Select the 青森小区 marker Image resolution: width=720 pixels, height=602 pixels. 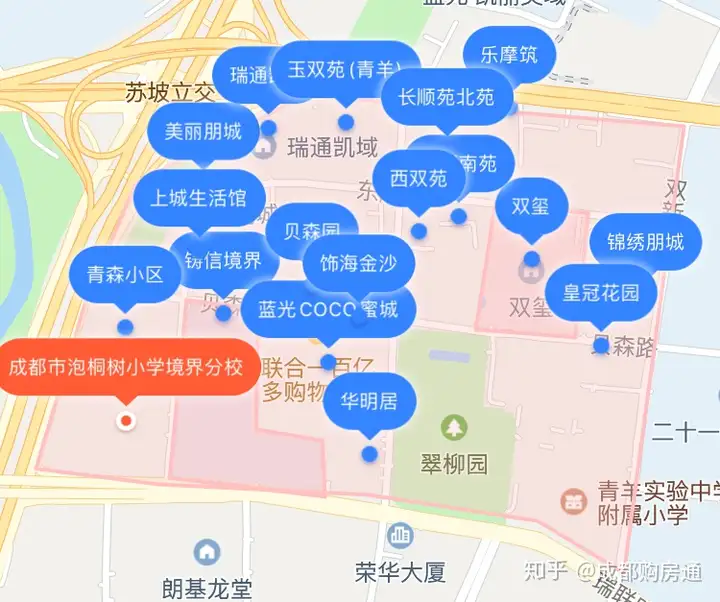click(124, 274)
